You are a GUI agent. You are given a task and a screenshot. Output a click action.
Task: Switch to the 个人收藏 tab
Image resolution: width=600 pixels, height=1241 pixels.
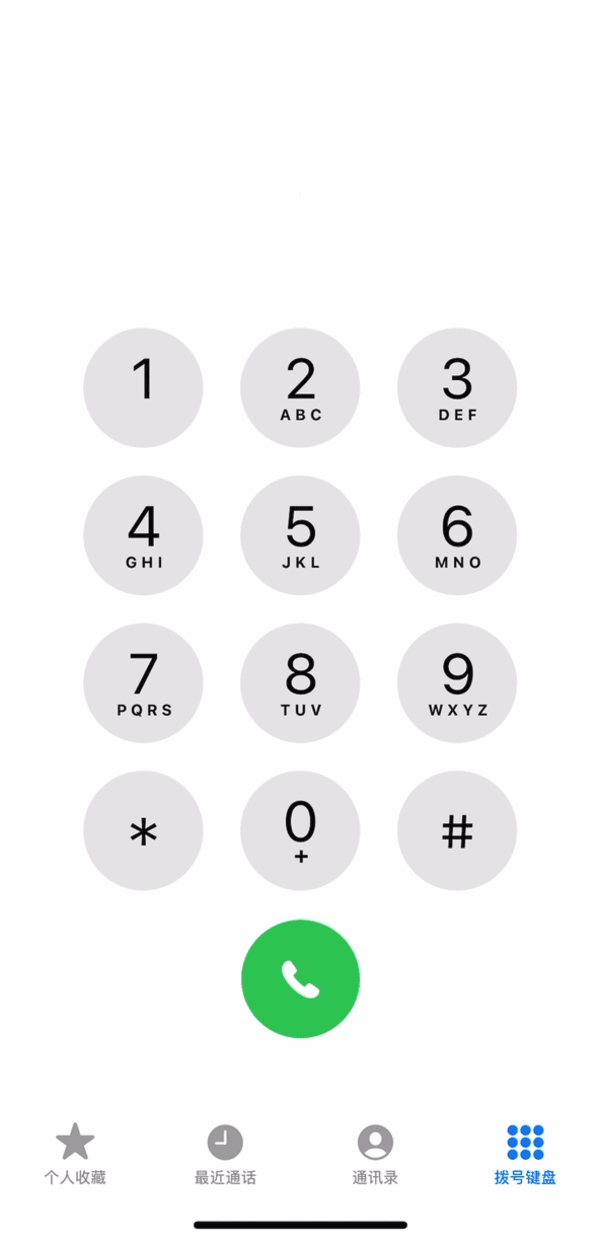click(x=75, y=1154)
